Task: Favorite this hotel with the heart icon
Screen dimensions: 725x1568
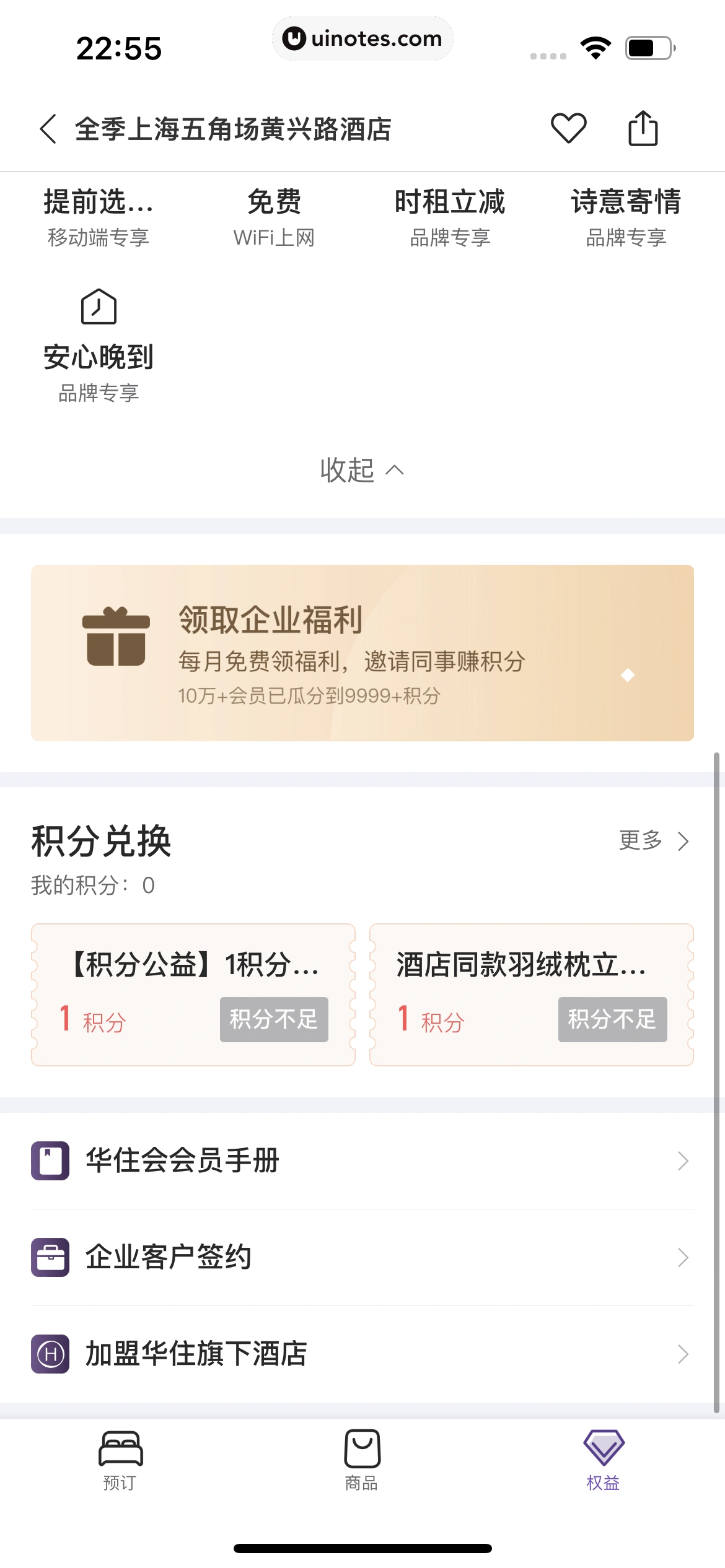Action: coord(568,128)
